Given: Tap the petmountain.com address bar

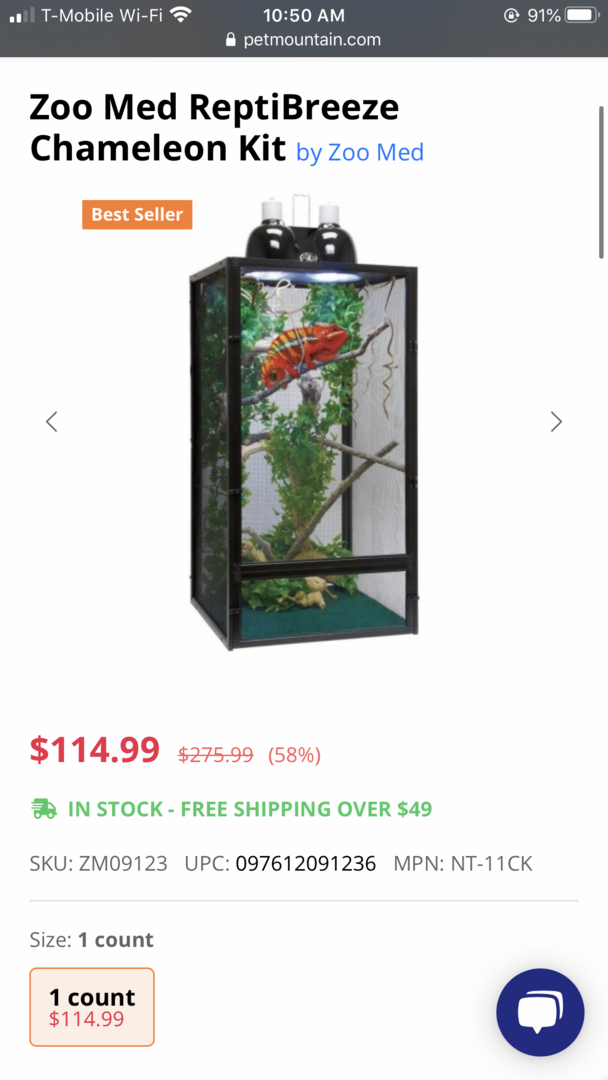Looking at the screenshot, I should 304,40.
